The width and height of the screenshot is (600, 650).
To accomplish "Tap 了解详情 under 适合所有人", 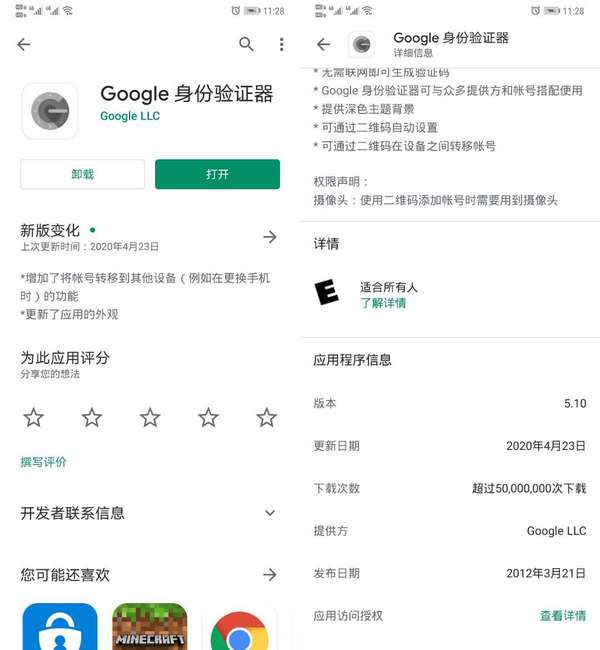I will 383,303.
